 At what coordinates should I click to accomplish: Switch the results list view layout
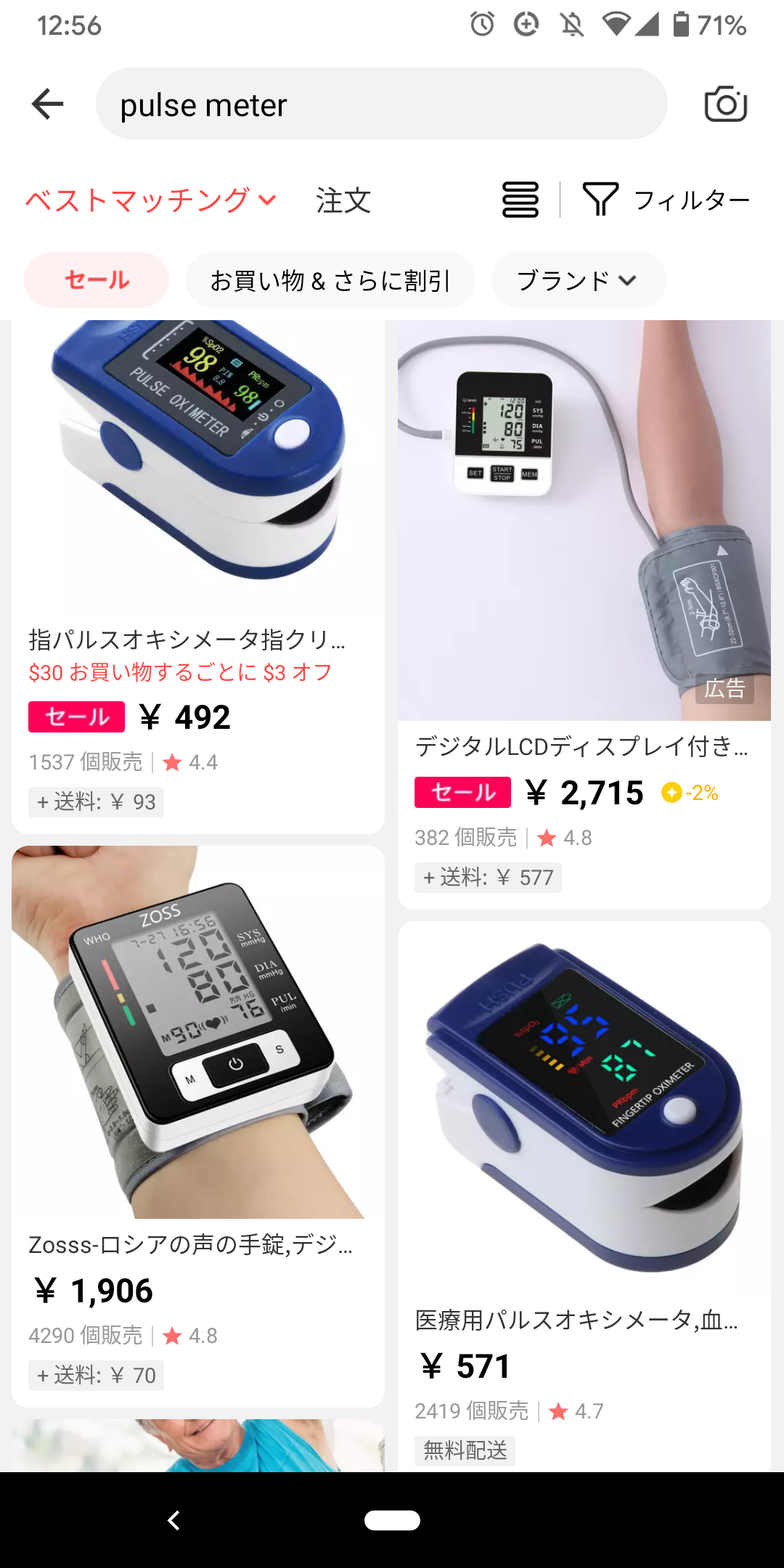coord(520,200)
